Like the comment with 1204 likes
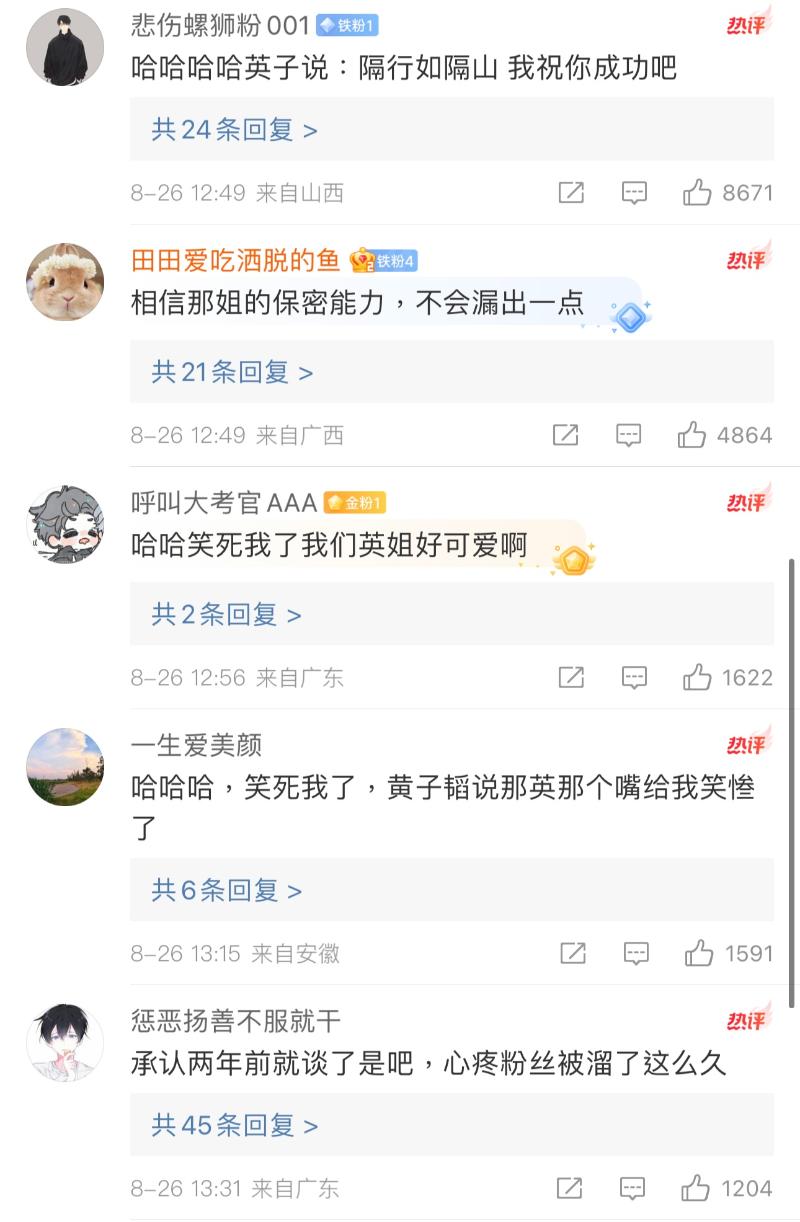Image resolution: width=800 pixels, height=1222 pixels. (695, 1188)
